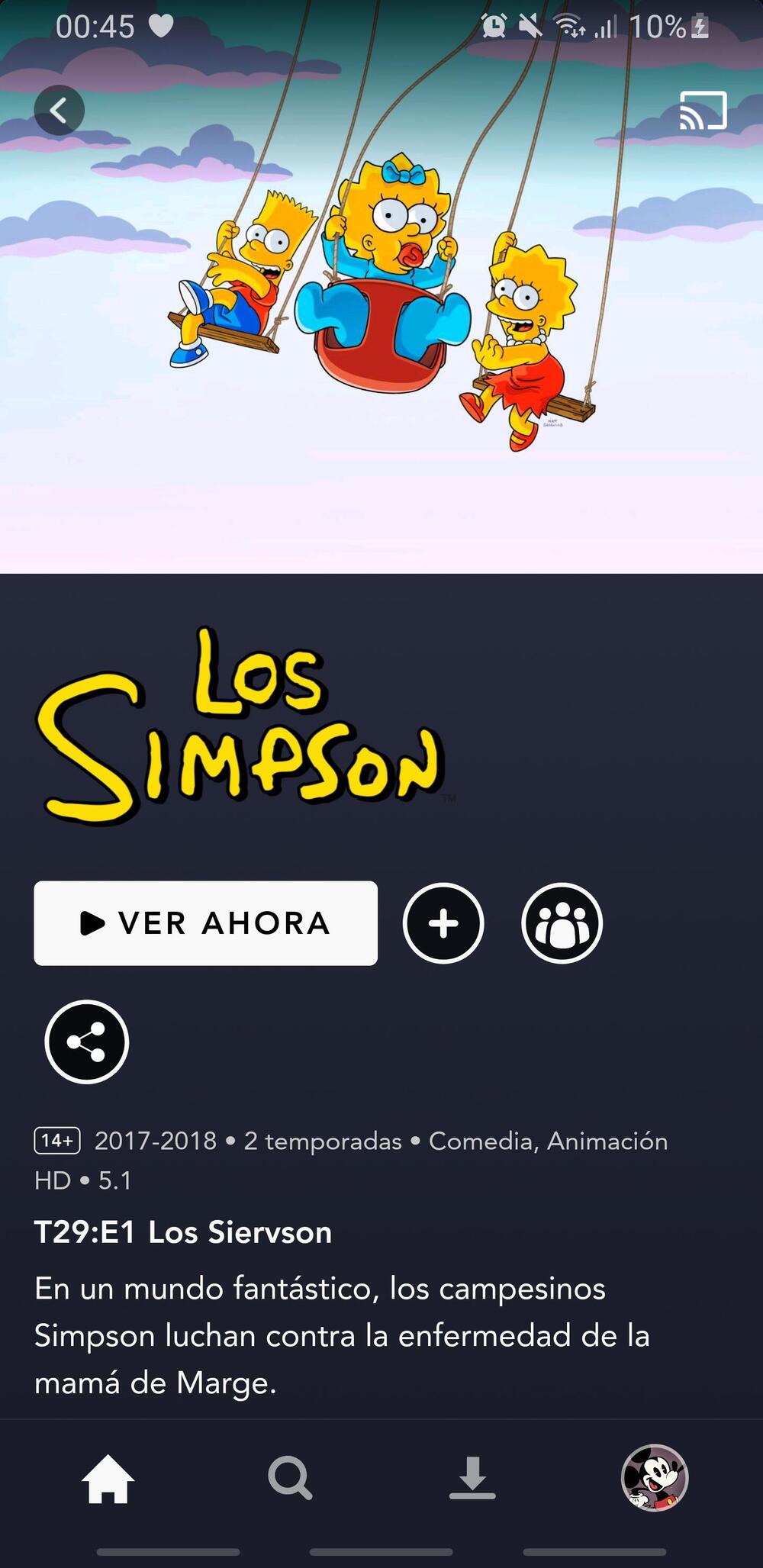Screen dimensions: 763x1568
Task: Share Los Simpson with the share icon
Action: [x=86, y=1042]
